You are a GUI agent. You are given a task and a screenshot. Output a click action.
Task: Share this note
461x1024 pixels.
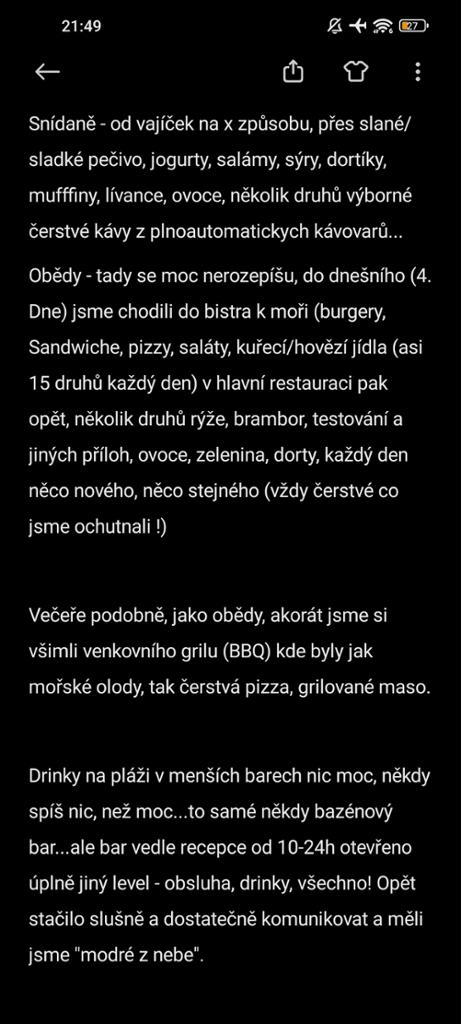(294, 72)
